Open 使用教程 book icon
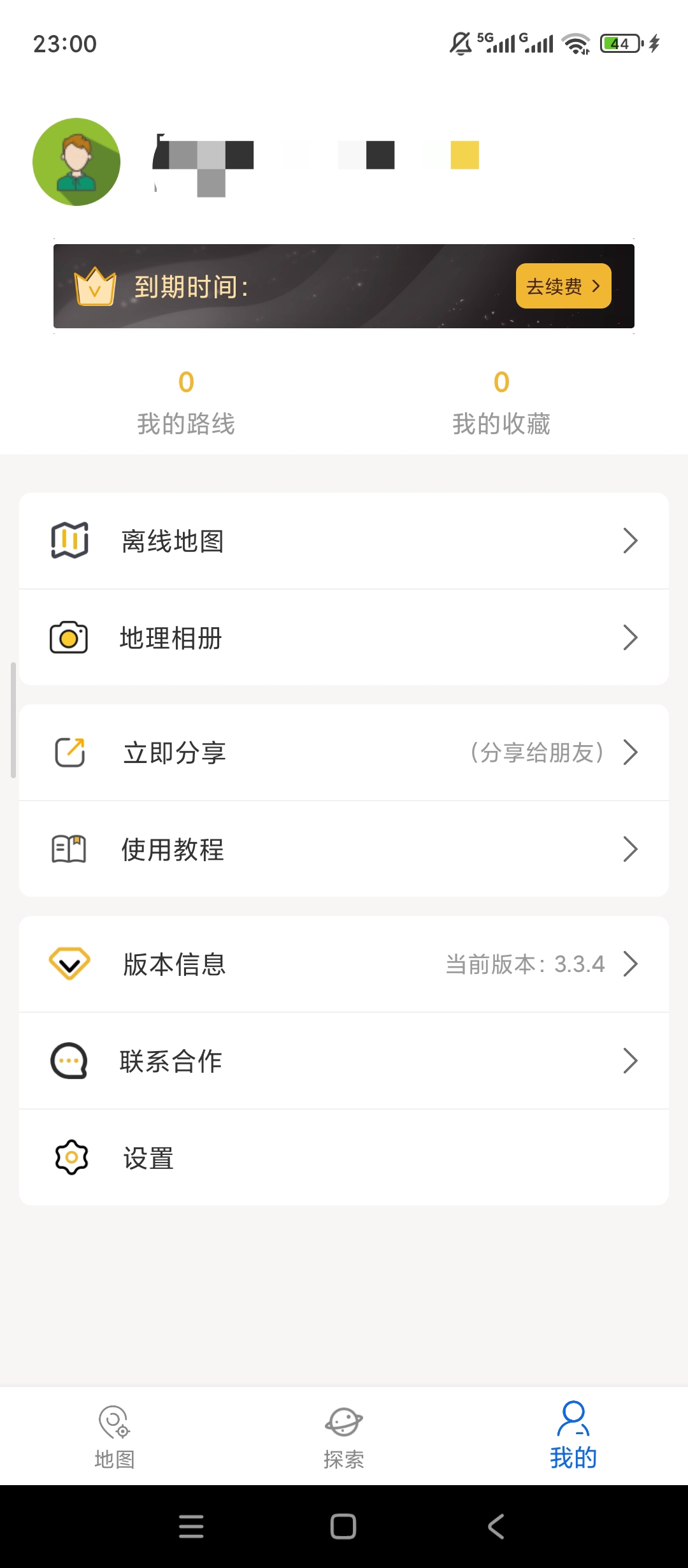 pyautogui.click(x=70, y=848)
